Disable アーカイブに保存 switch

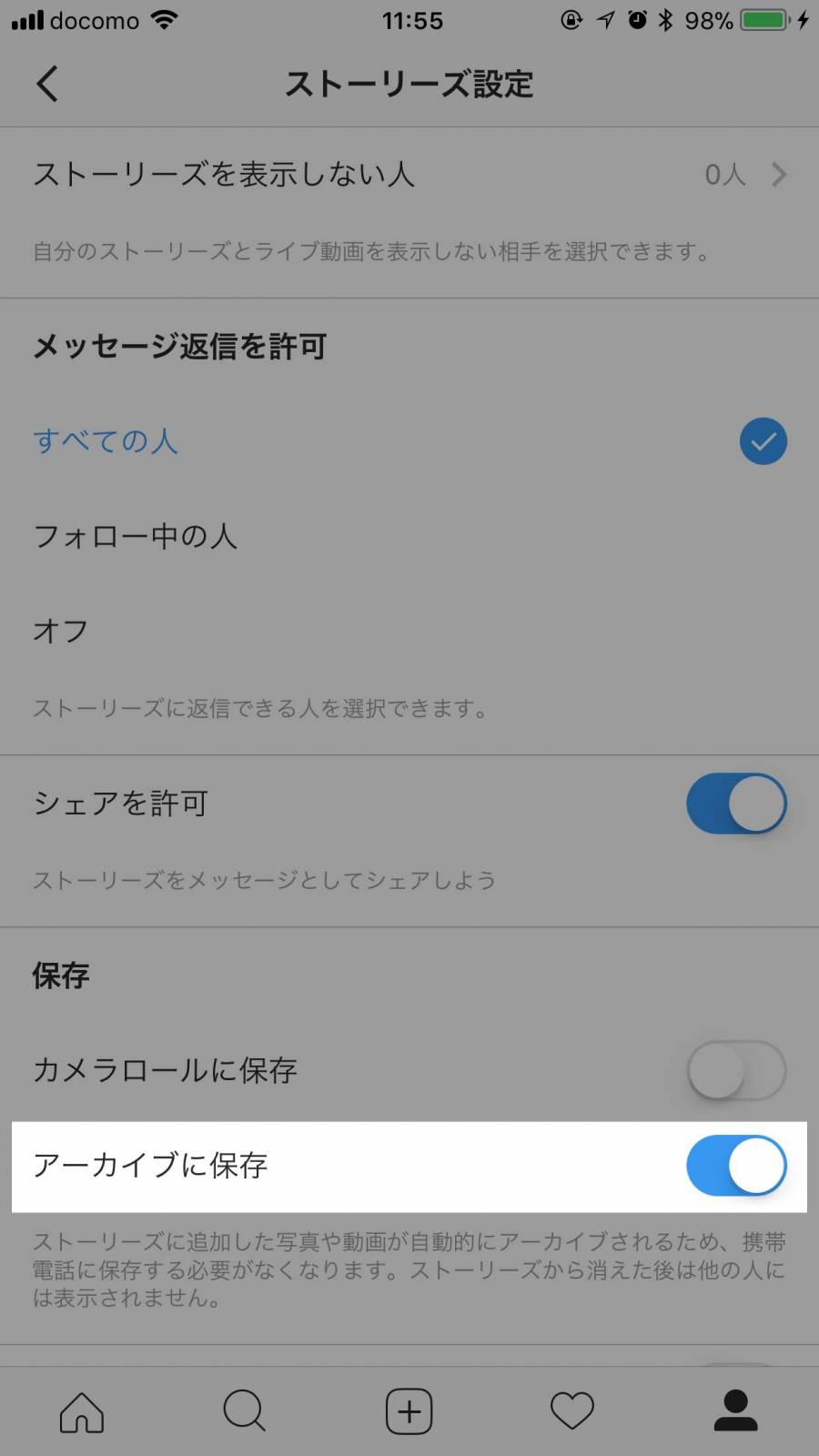pyautogui.click(x=736, y=1165)
